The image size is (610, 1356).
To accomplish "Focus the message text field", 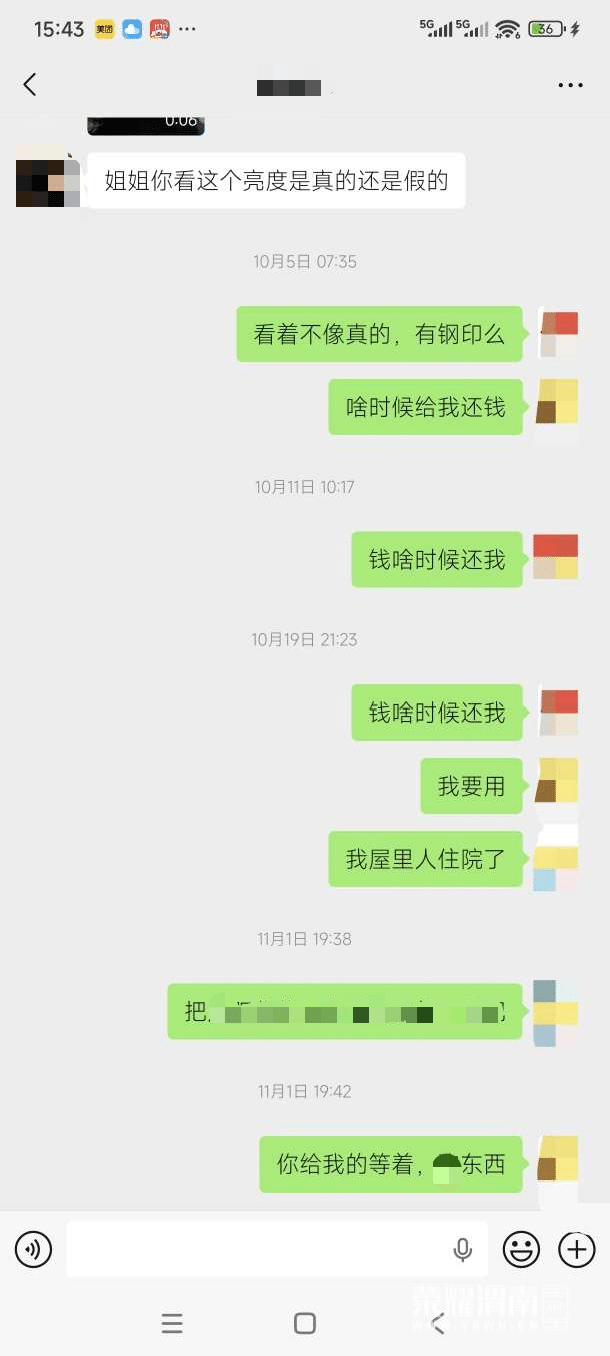I will click(x=255, y=1248).
